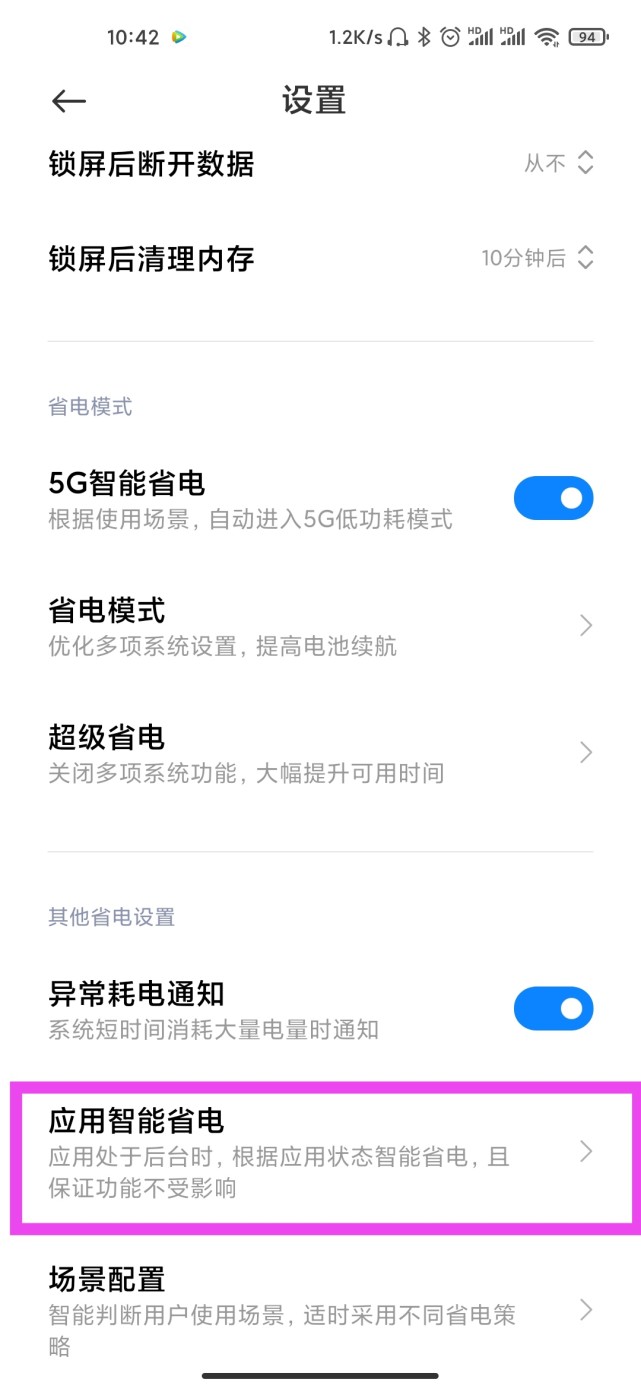This screenshot has height=1389, width=641.
Task: Open 场景配置 settings
Action: (320, 1309)
